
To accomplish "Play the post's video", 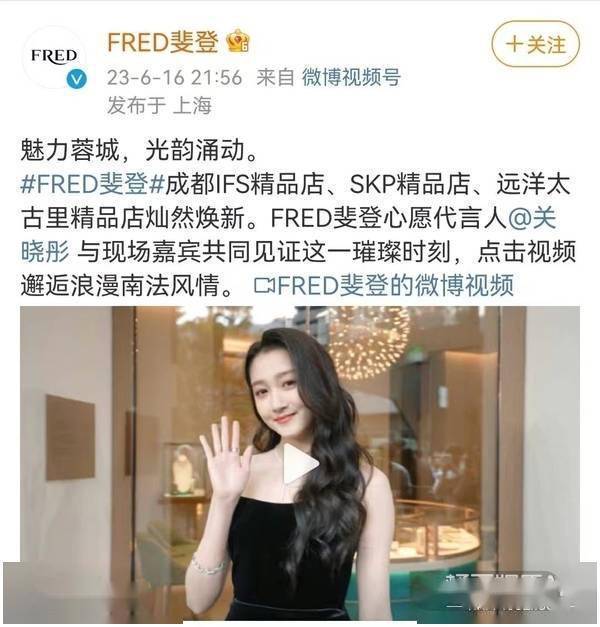I will 300,463.
